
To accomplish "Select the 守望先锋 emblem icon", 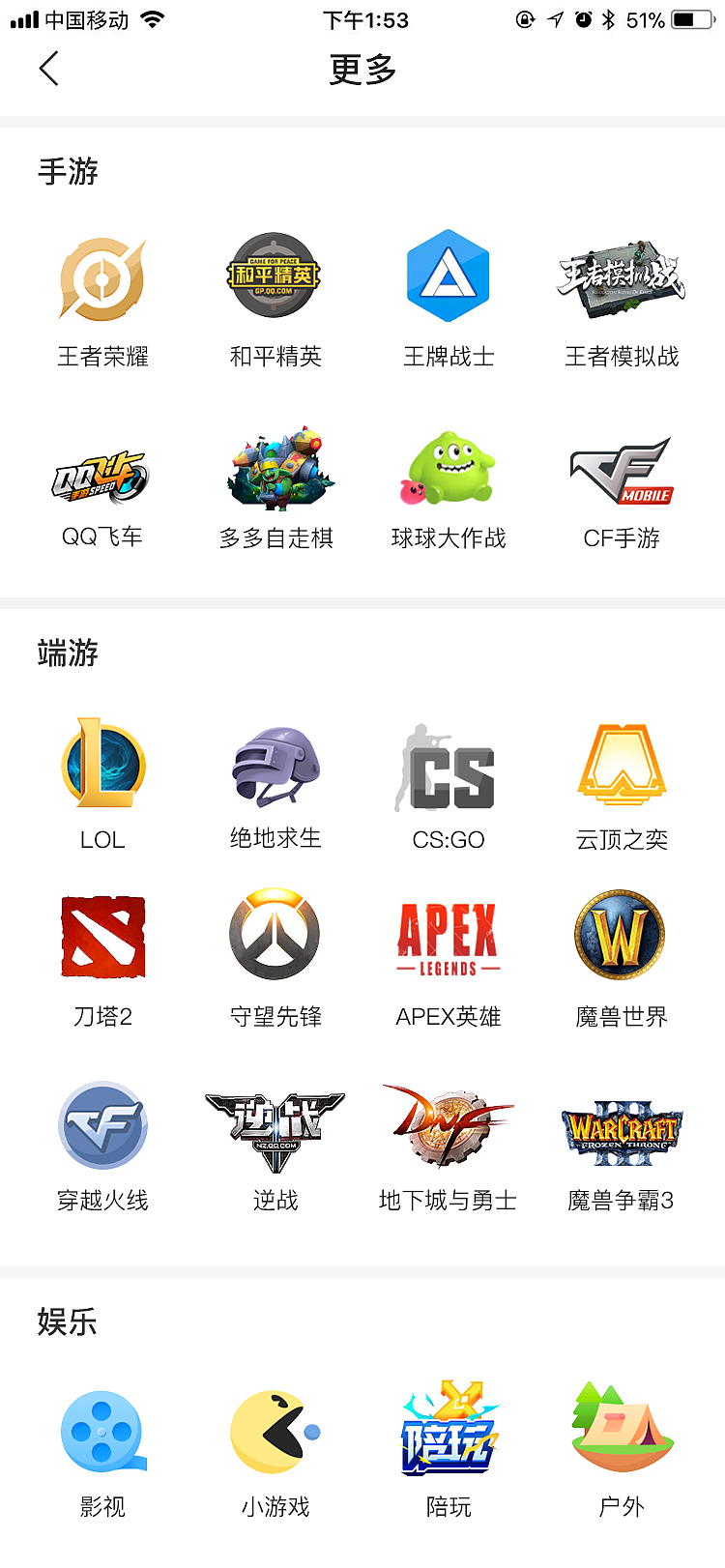I will coord(275,936).
